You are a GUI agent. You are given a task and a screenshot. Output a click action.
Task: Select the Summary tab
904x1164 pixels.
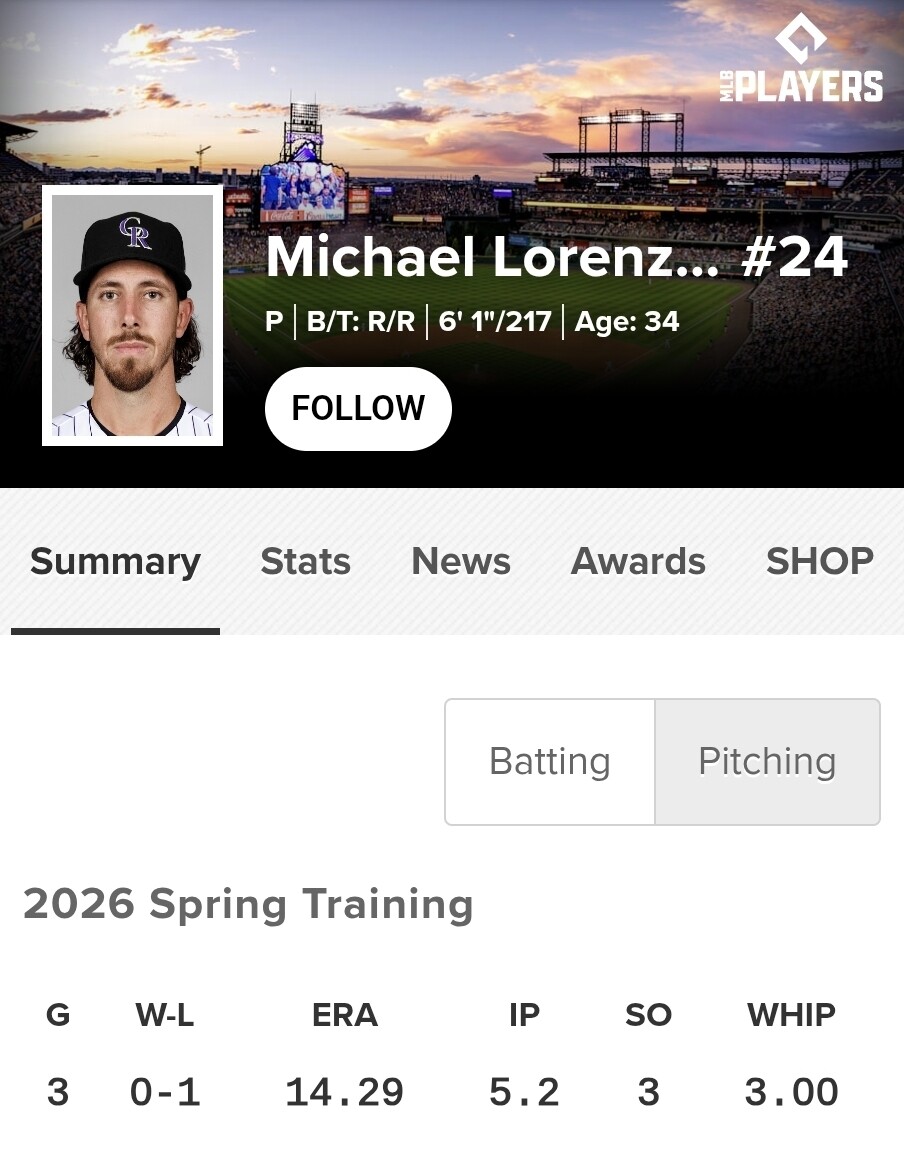[x=115, y=562]
